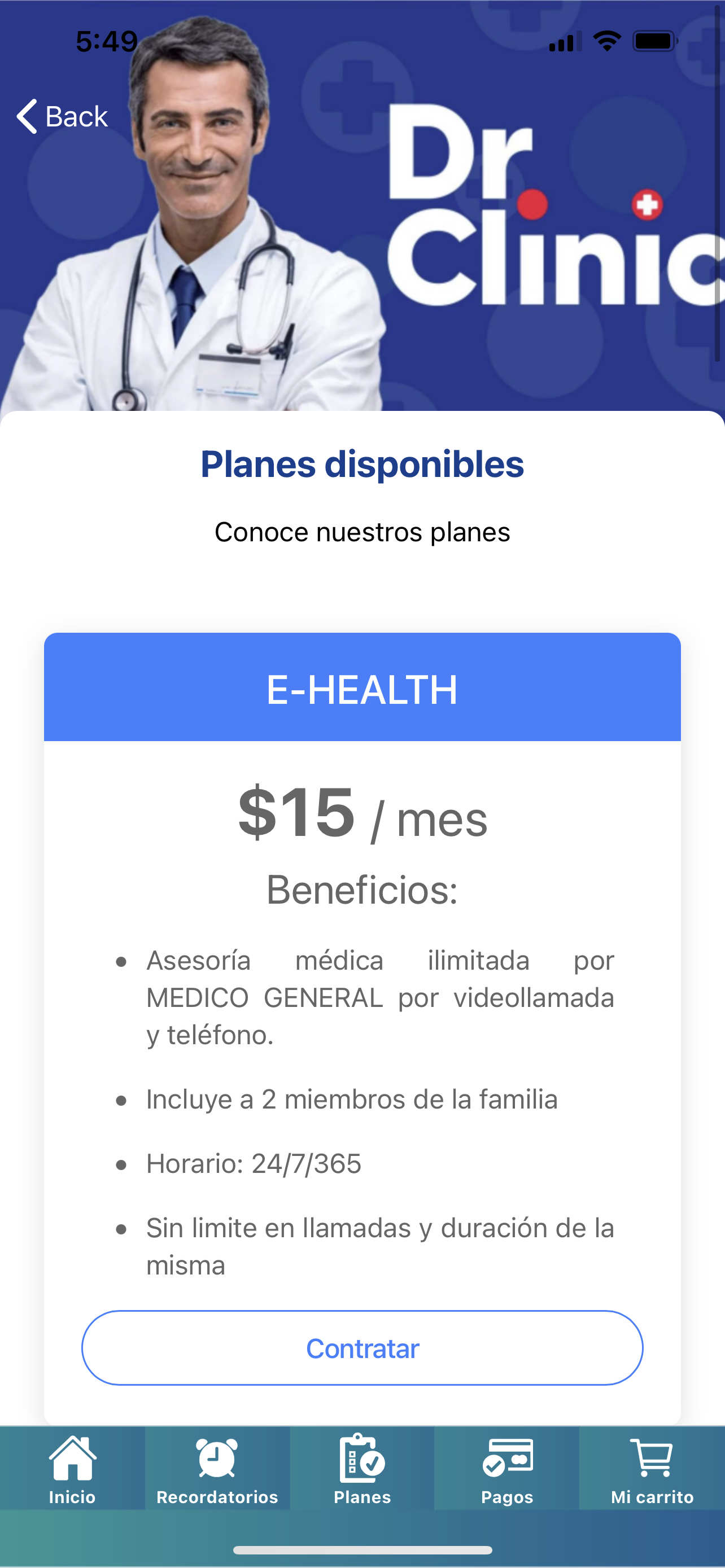Select the Planes tab
725x1568 pixels.
point(362,1468)
